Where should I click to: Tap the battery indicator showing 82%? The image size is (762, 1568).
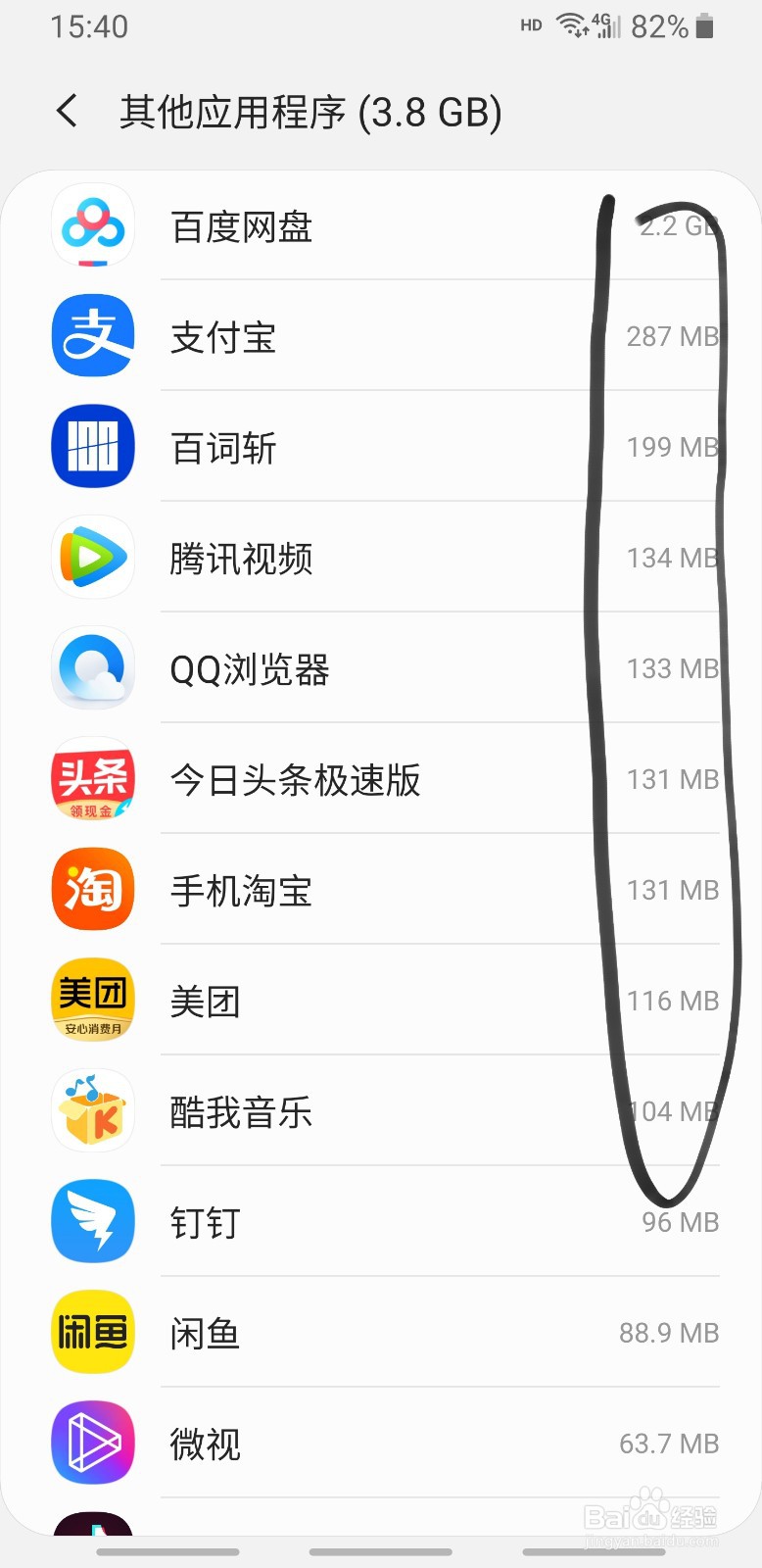666,26
